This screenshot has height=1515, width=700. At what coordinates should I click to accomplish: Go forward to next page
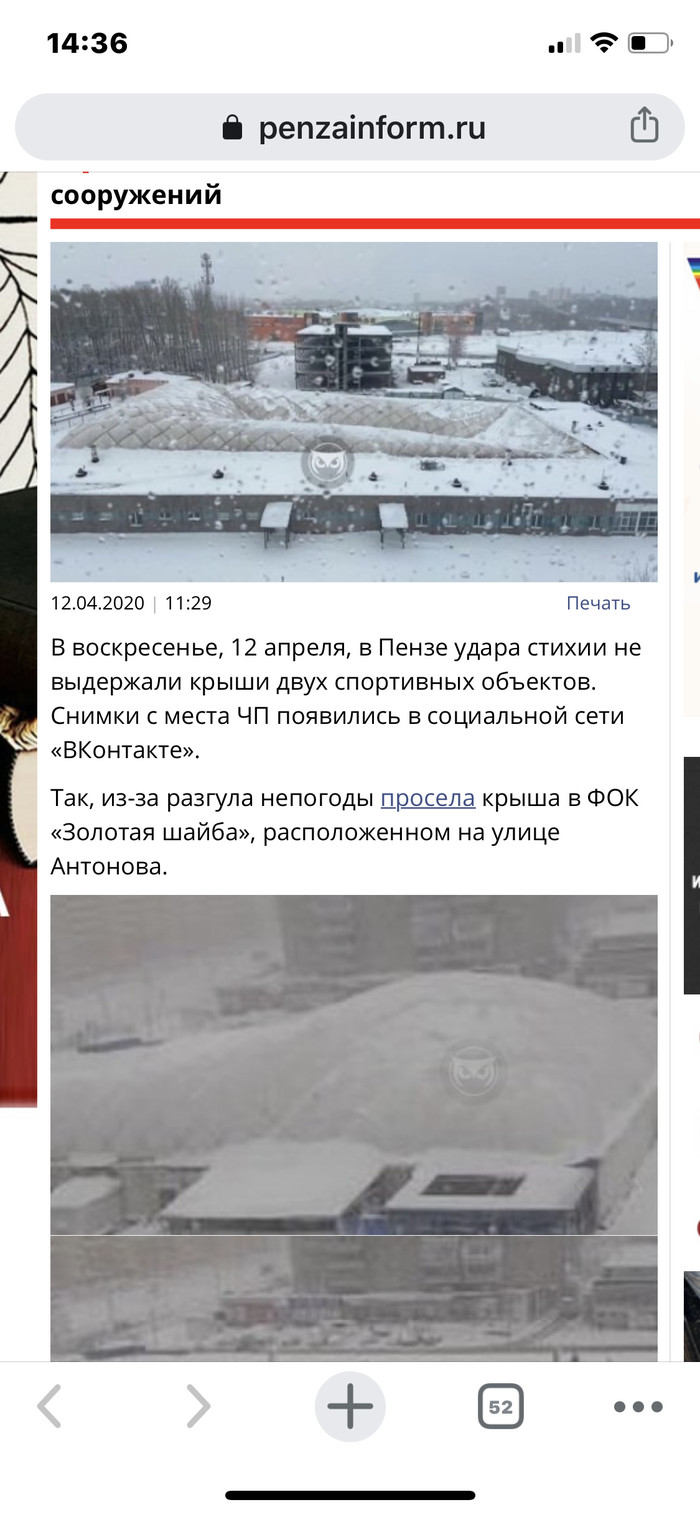pyautogui.click(x=198, y=1407)
